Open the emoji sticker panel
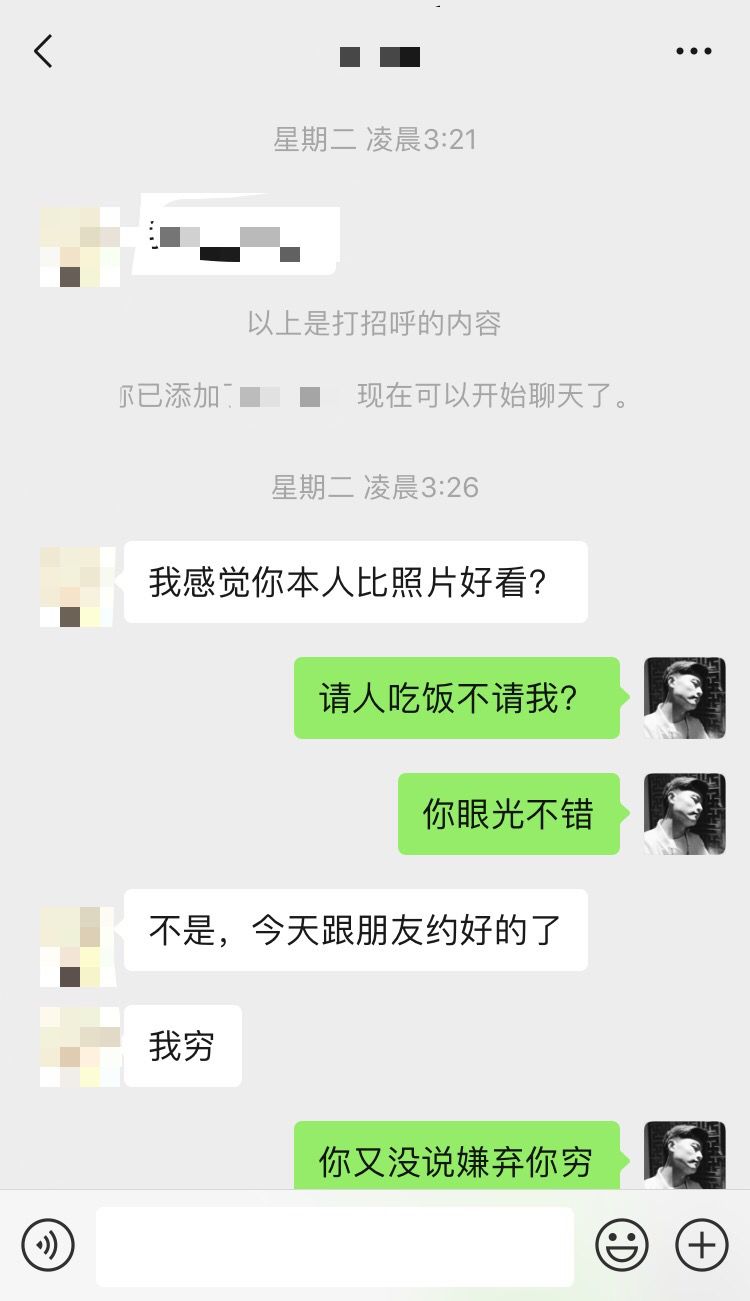The image size is (750, 1301). (x=622, y=1246)
